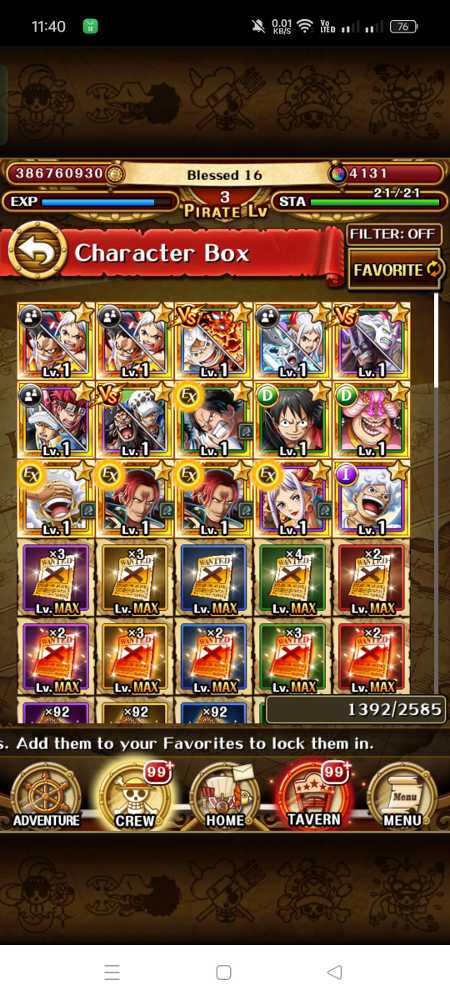Open the system back button
This screenshot has height=1000, width=450.
click(x=335, y=972)
